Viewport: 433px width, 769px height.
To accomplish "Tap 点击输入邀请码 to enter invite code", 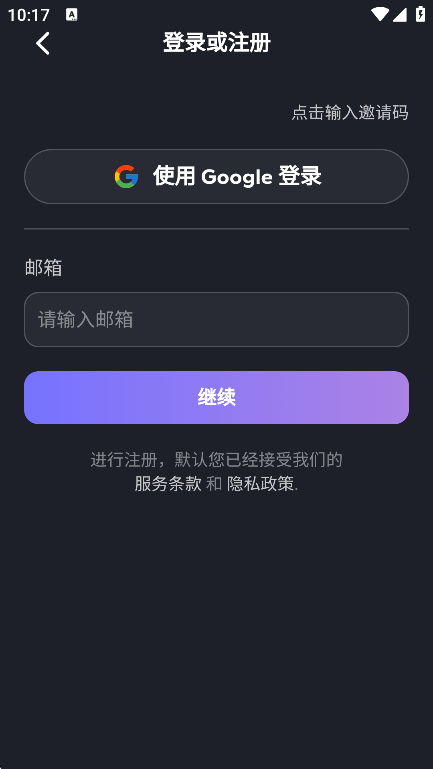I will 350,113.
